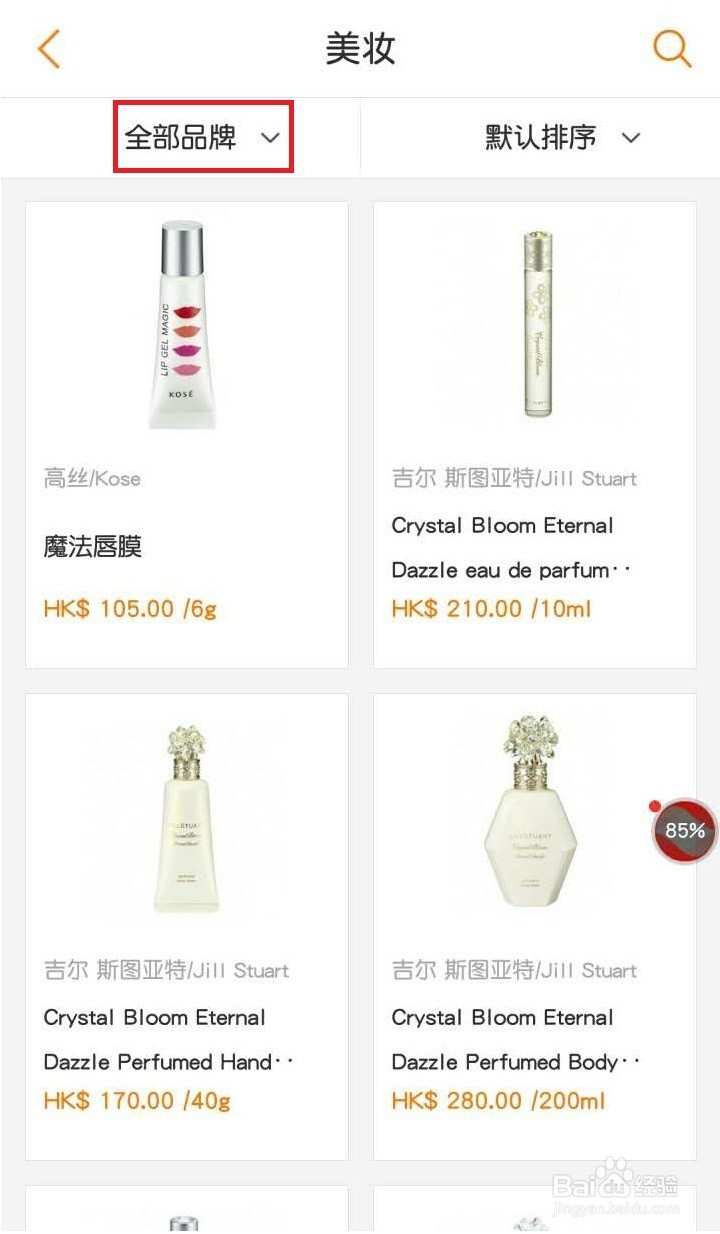Open the search icon at top right
The width and height of the screenshot is (720, 1234).
[x=672, y=48]
